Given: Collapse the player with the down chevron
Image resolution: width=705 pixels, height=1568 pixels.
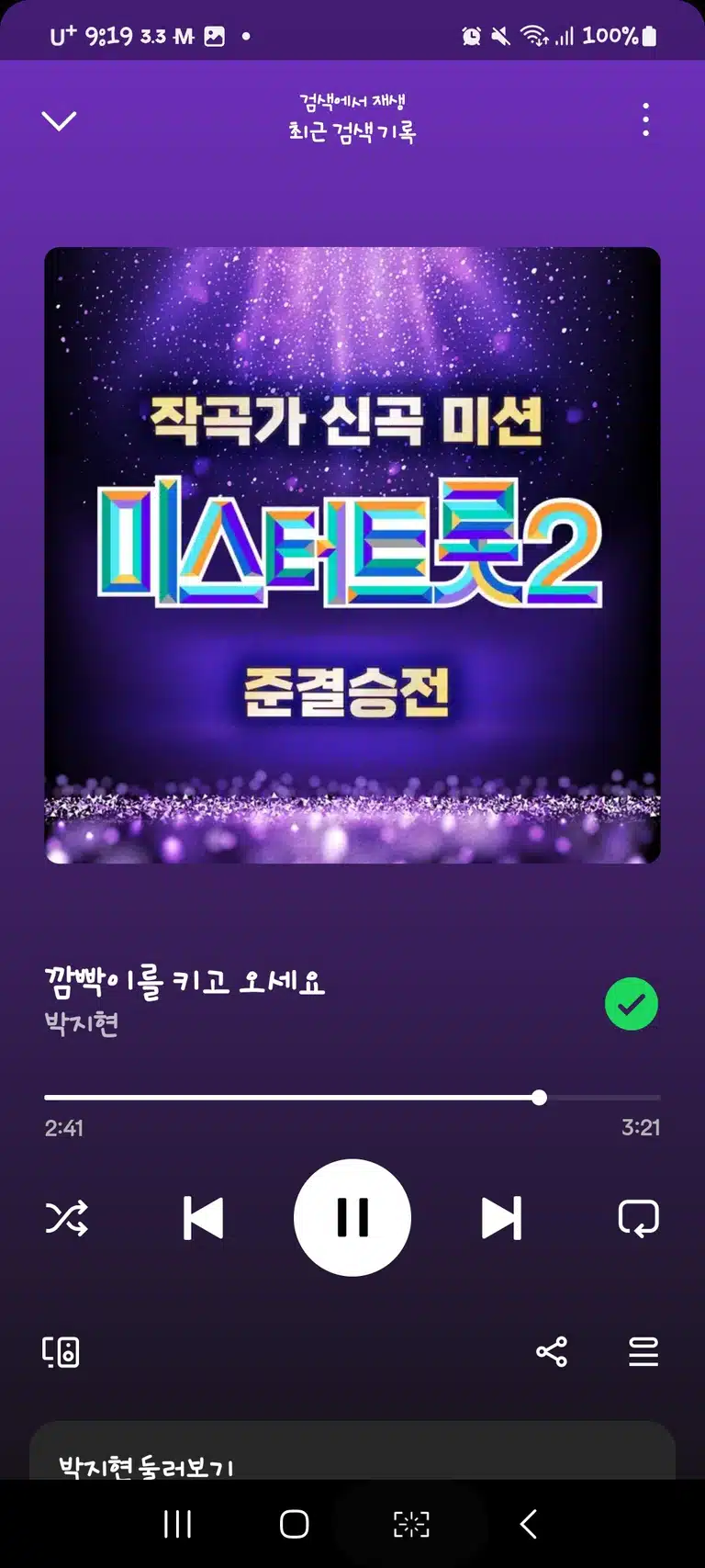Looking at the screenshot, I should pos(59,120).
